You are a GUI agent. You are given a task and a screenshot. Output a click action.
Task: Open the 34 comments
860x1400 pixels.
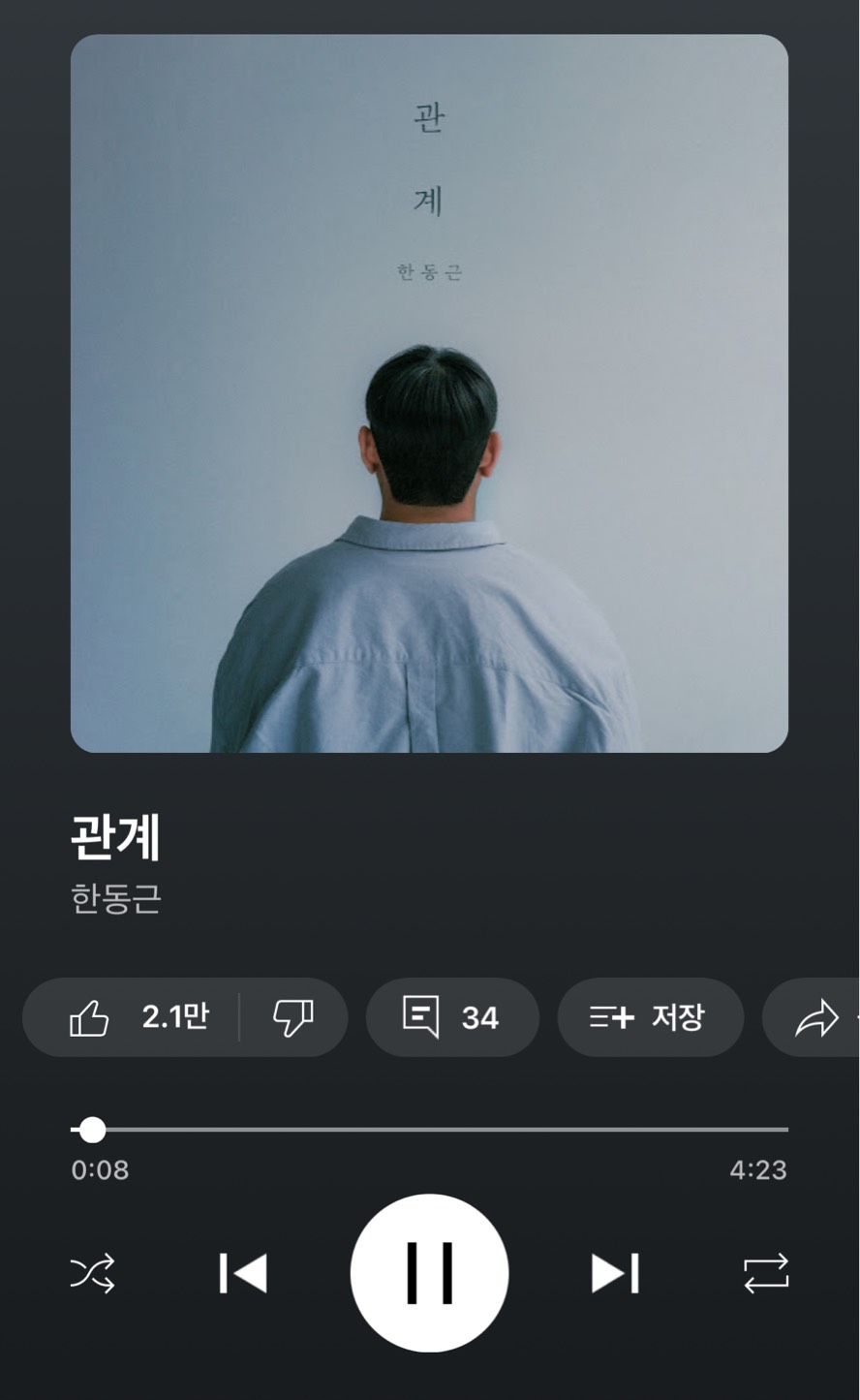[x=451, y=1017]
